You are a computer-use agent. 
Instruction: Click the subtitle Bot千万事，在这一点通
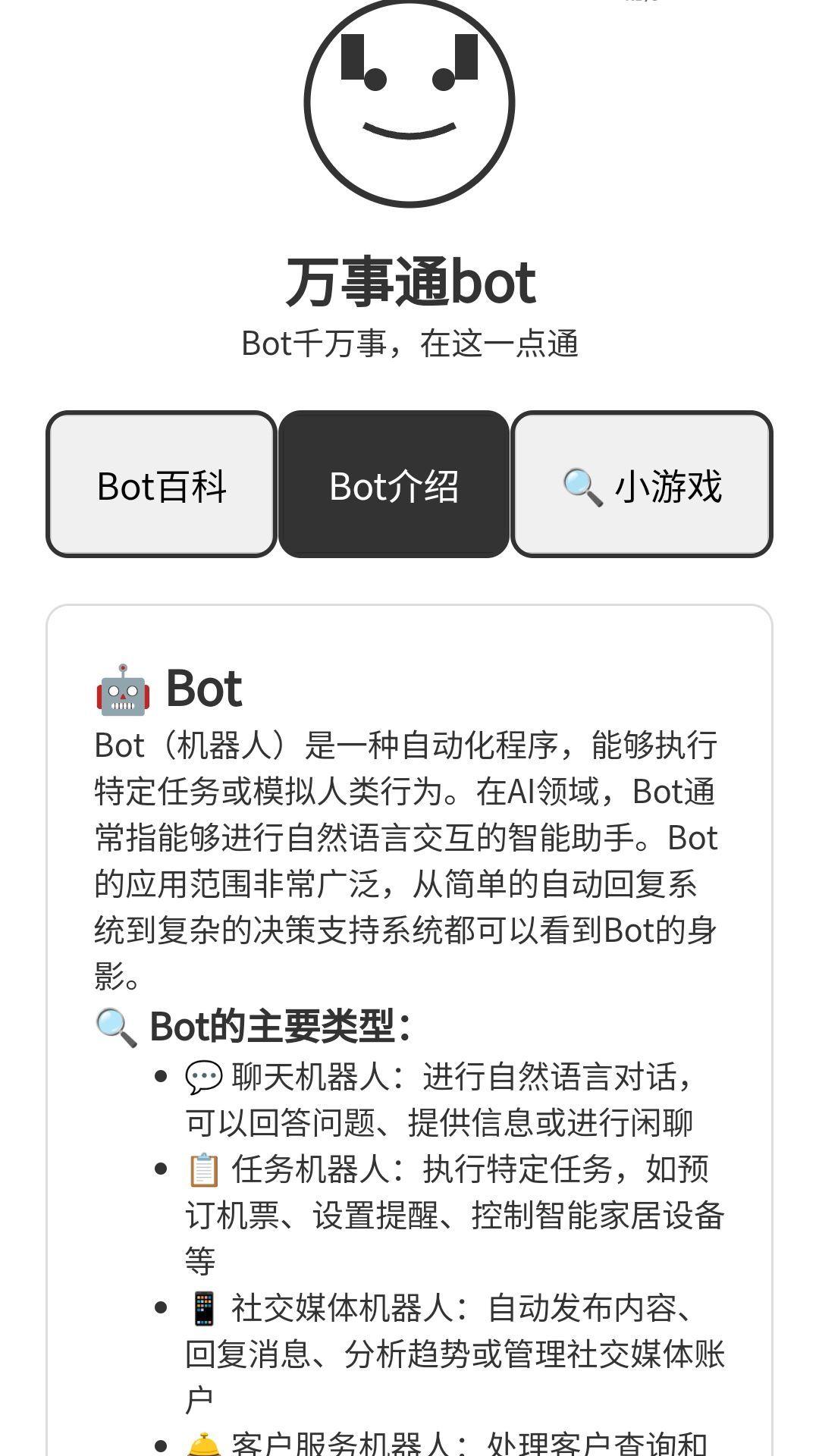click(x=409, y=344)
